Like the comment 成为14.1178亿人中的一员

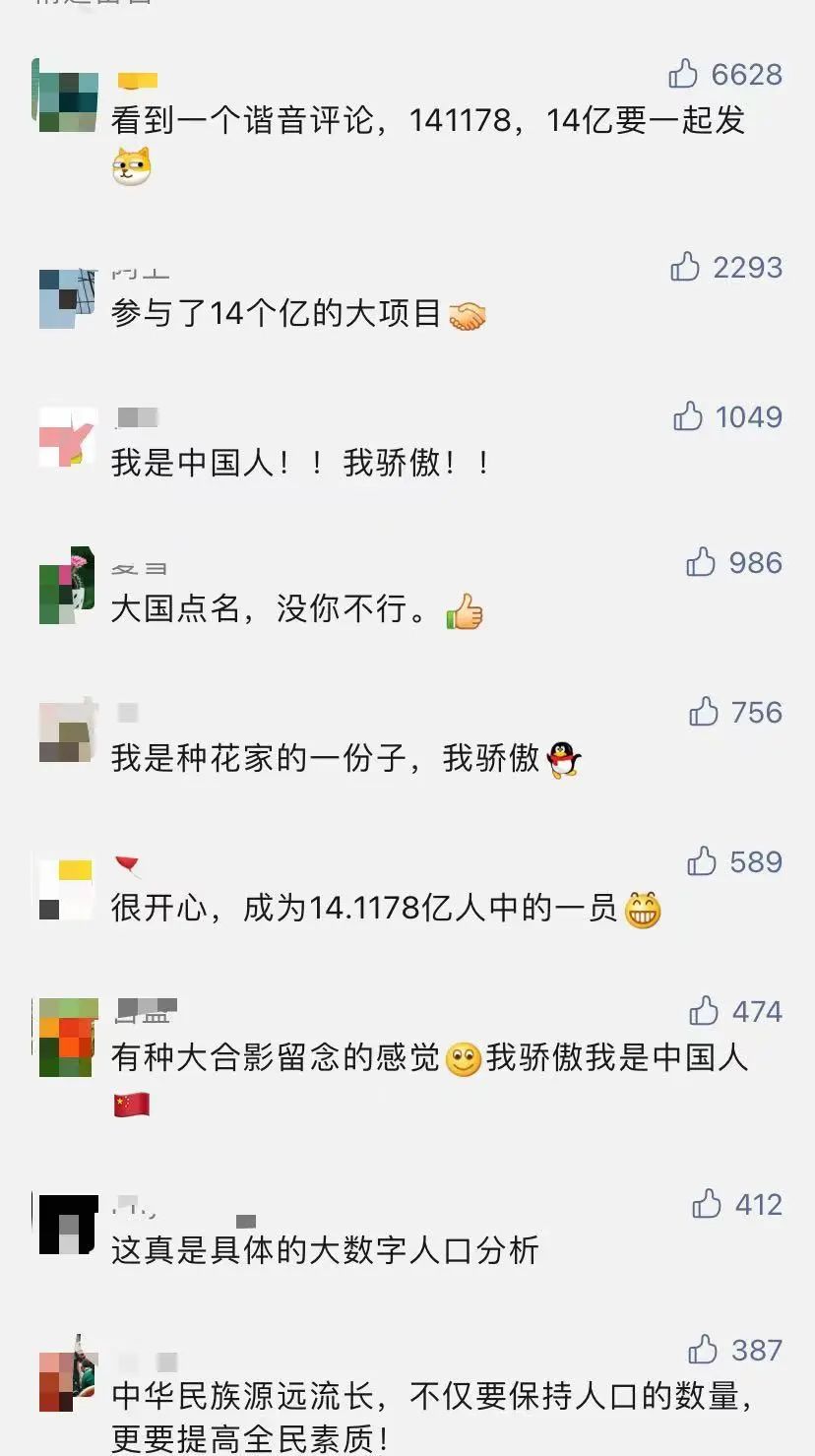tap(702, 861)
